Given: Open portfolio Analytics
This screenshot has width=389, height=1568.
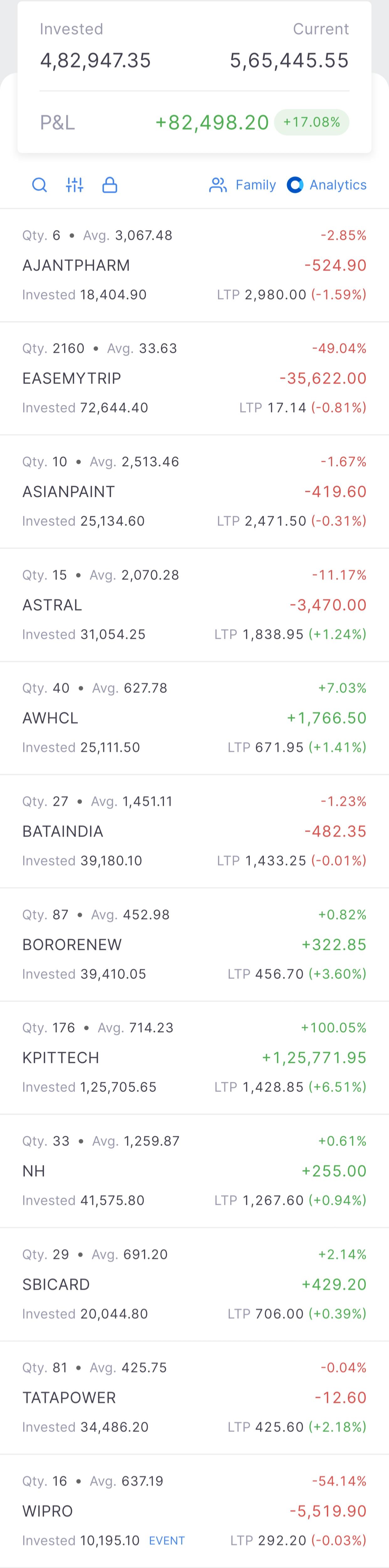Looking at the screenshot, I should point(327,185).
